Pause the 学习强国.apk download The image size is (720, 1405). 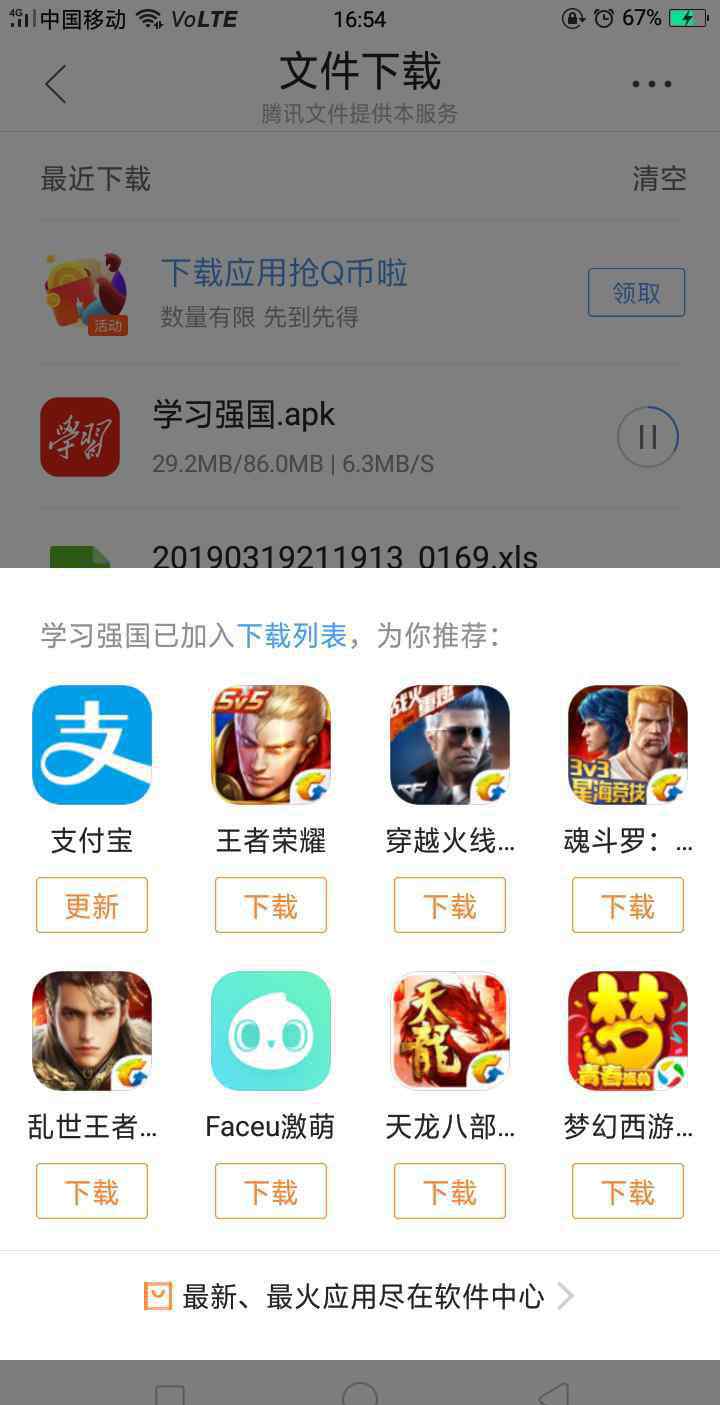648,437
